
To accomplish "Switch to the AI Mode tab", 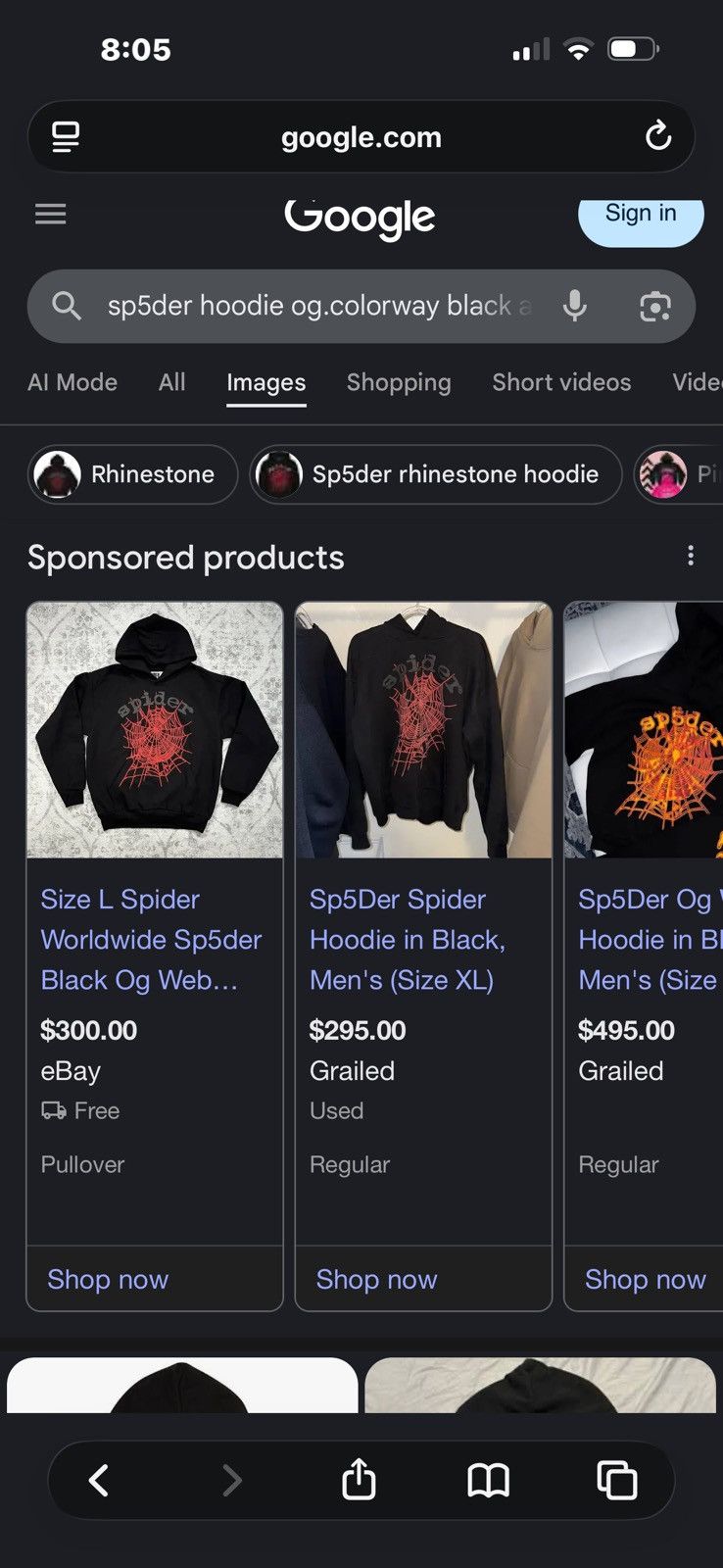I will click(x=72, y=382).
